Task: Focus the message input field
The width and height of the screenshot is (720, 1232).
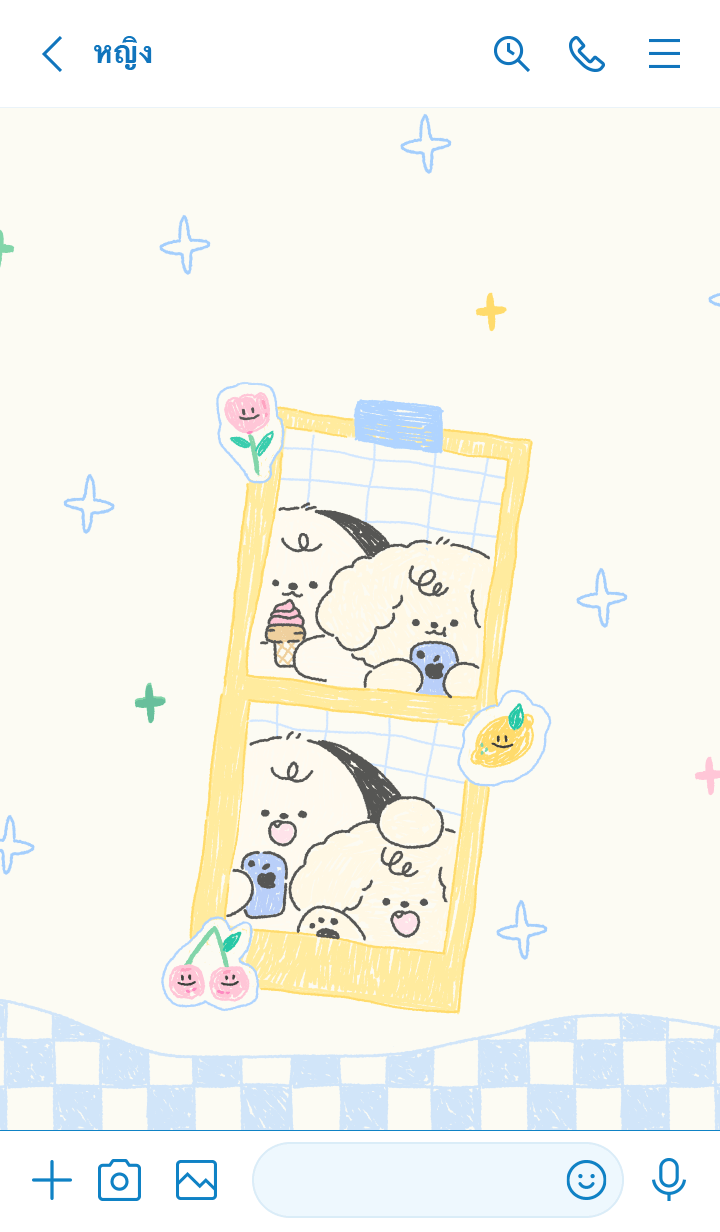Action: [405, 1180]
